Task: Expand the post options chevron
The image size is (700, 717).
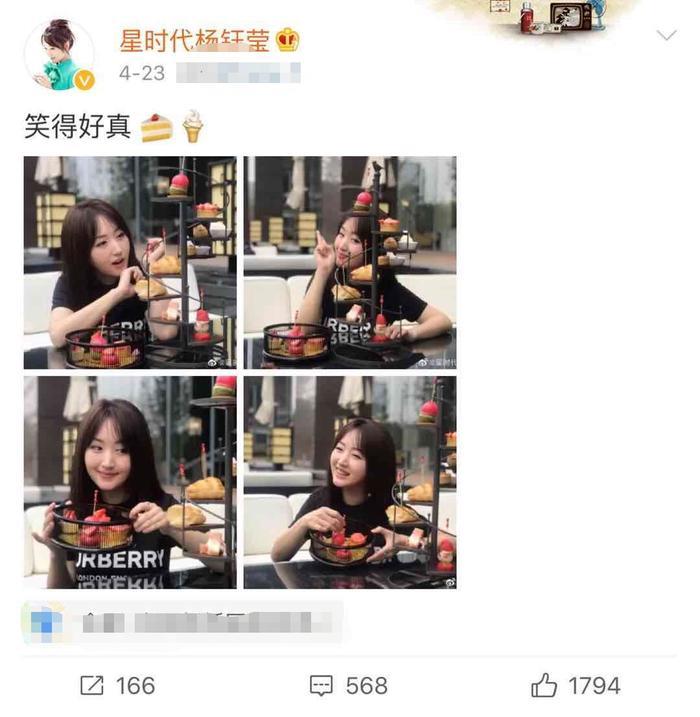Action: 665,36
